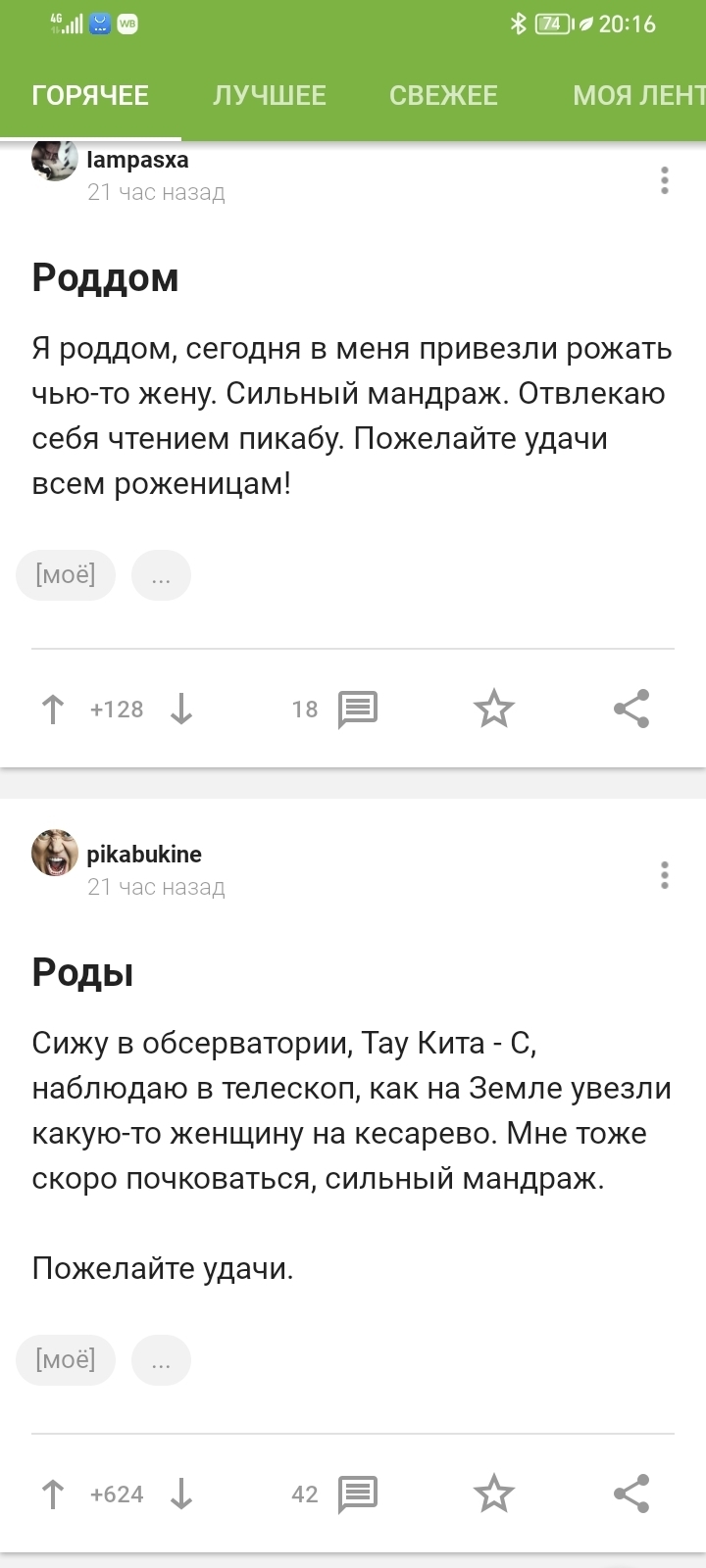Open comments on the Роды post
Image resolution: width=706 pixels, height=1568 pixels.
click(357, 1494)
